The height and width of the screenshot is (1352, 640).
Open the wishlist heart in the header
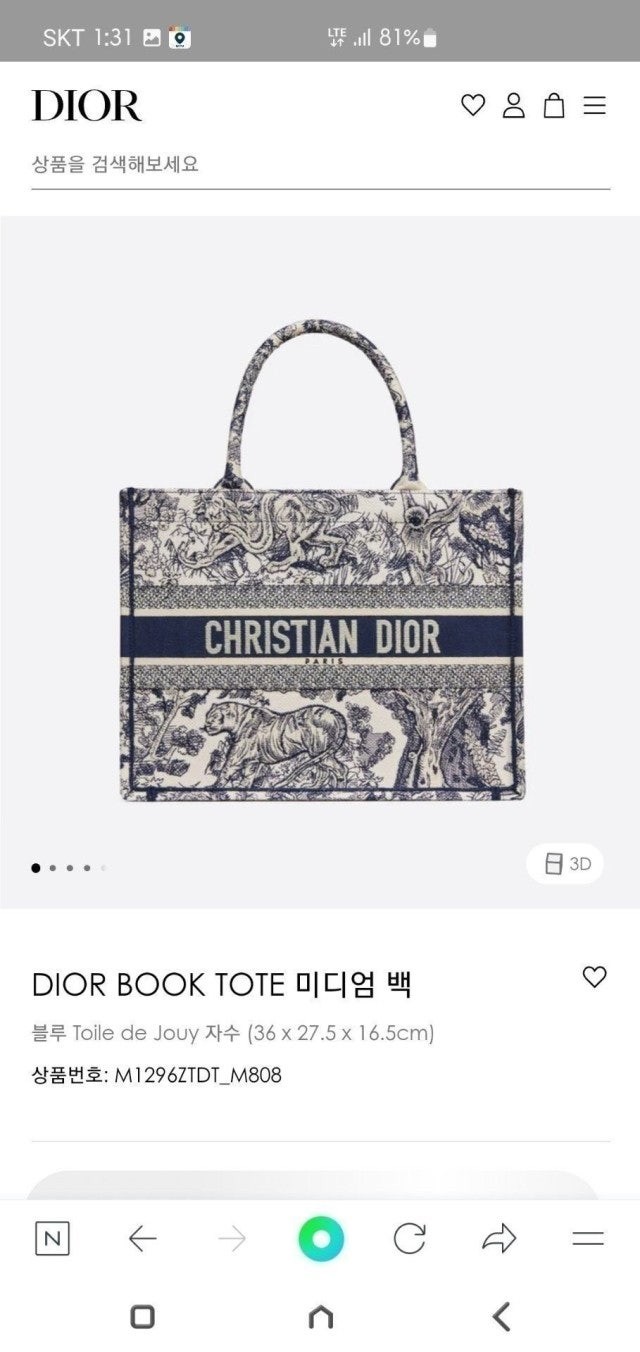pos(472,105)
